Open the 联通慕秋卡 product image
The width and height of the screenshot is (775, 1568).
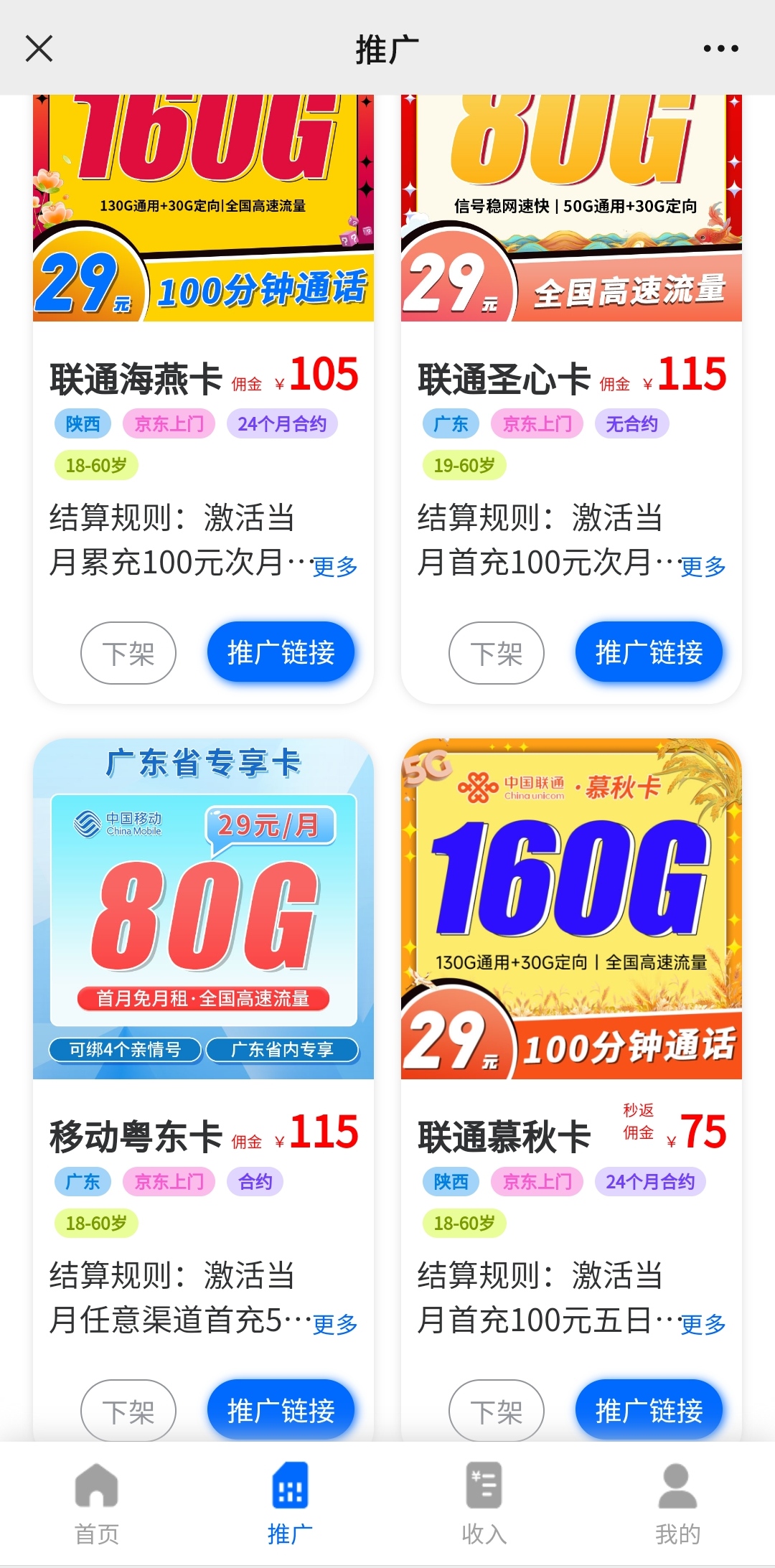pyautogui.click(x=571, y=909)
